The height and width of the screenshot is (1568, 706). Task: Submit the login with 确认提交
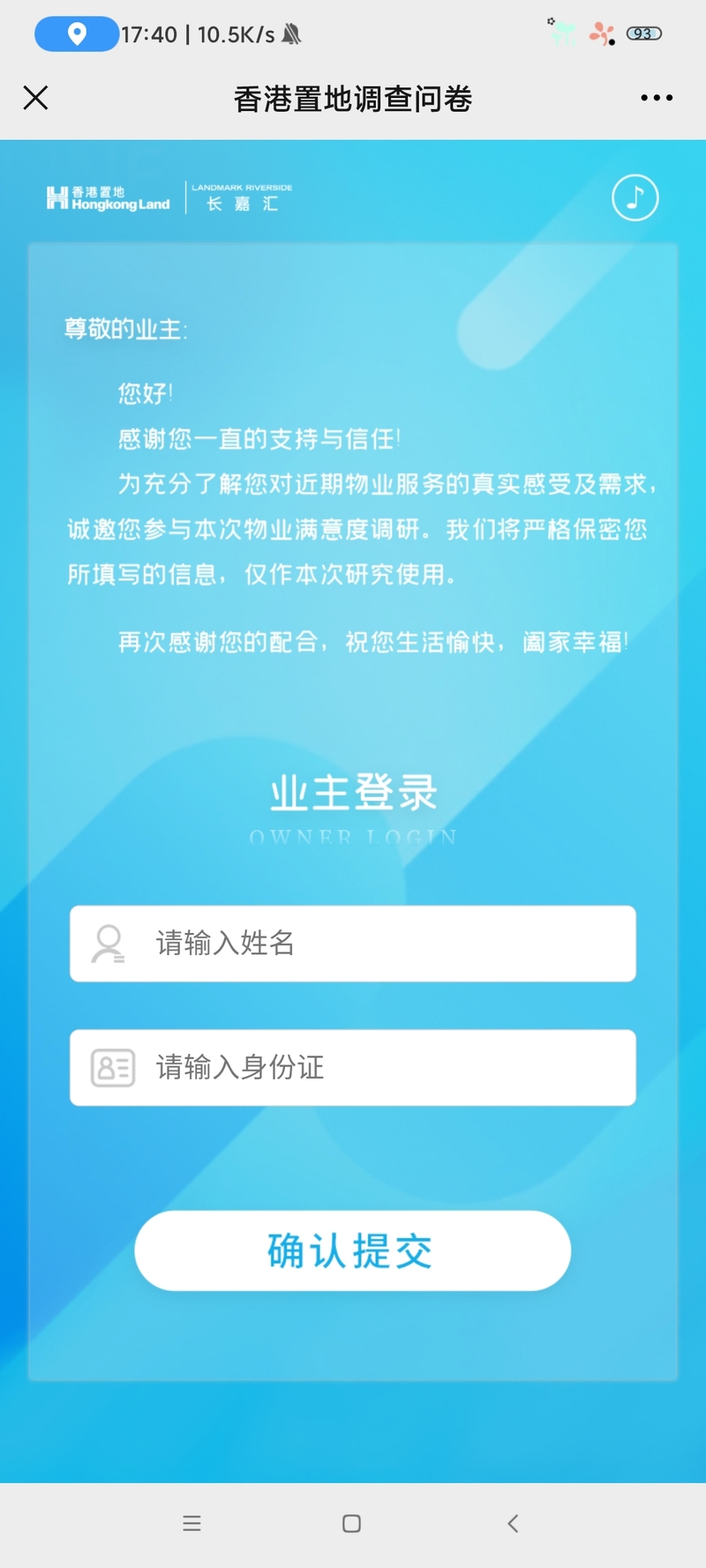click(353, 1251)
